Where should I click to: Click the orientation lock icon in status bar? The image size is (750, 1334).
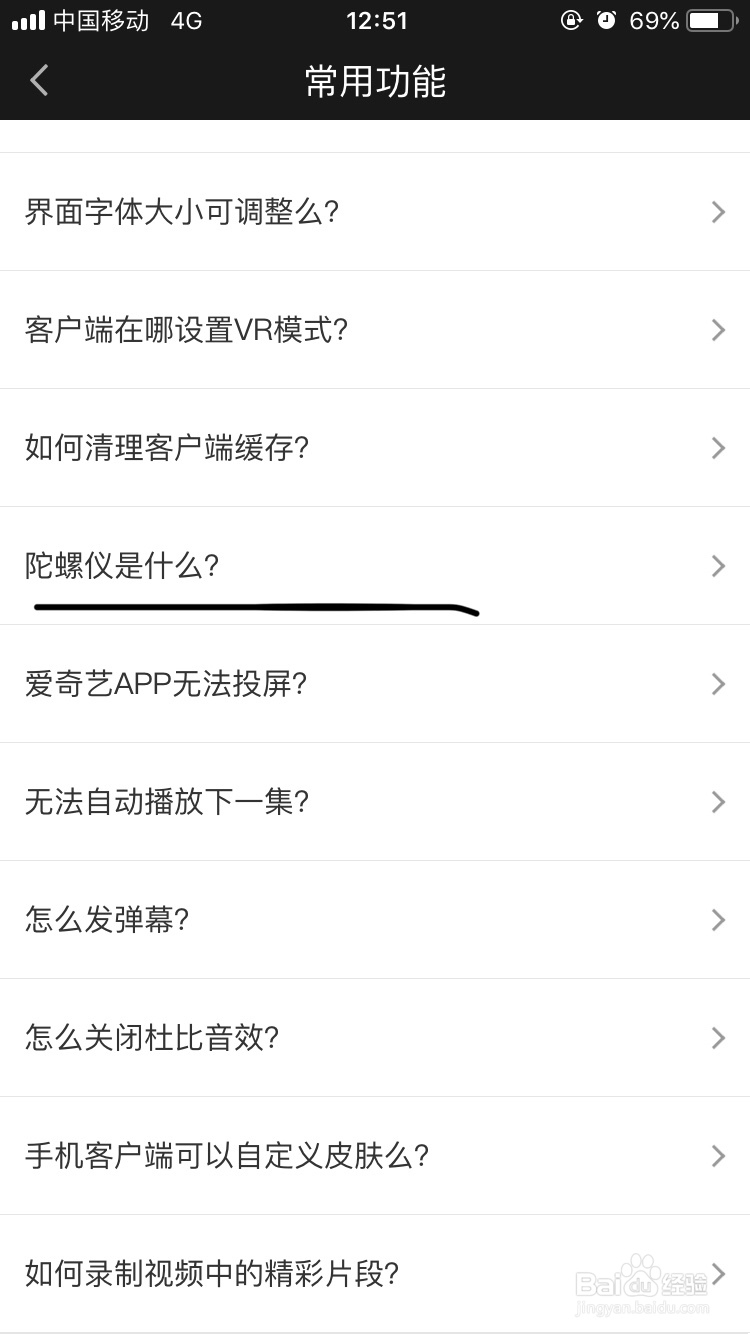571,20
